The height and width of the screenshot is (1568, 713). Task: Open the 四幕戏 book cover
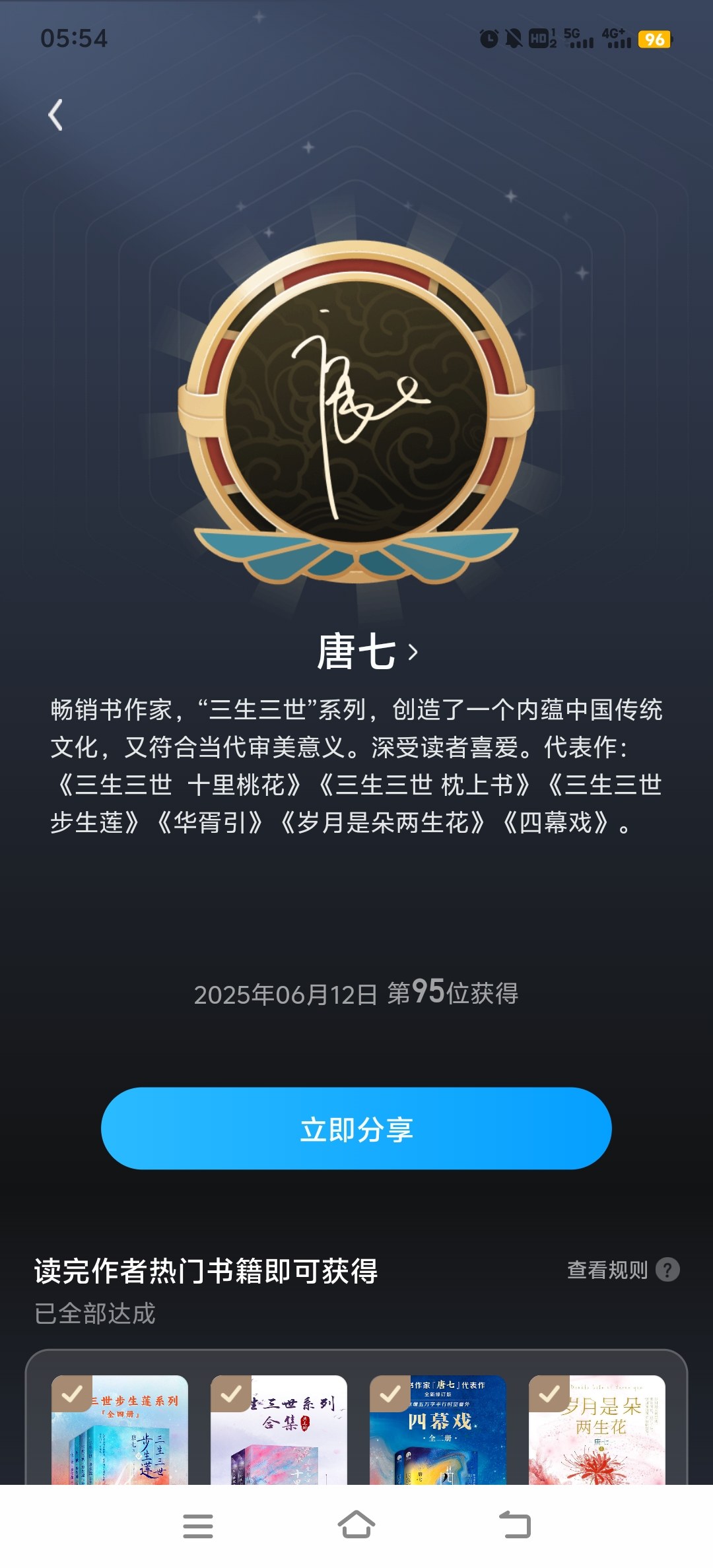(x=438, y=1430)
